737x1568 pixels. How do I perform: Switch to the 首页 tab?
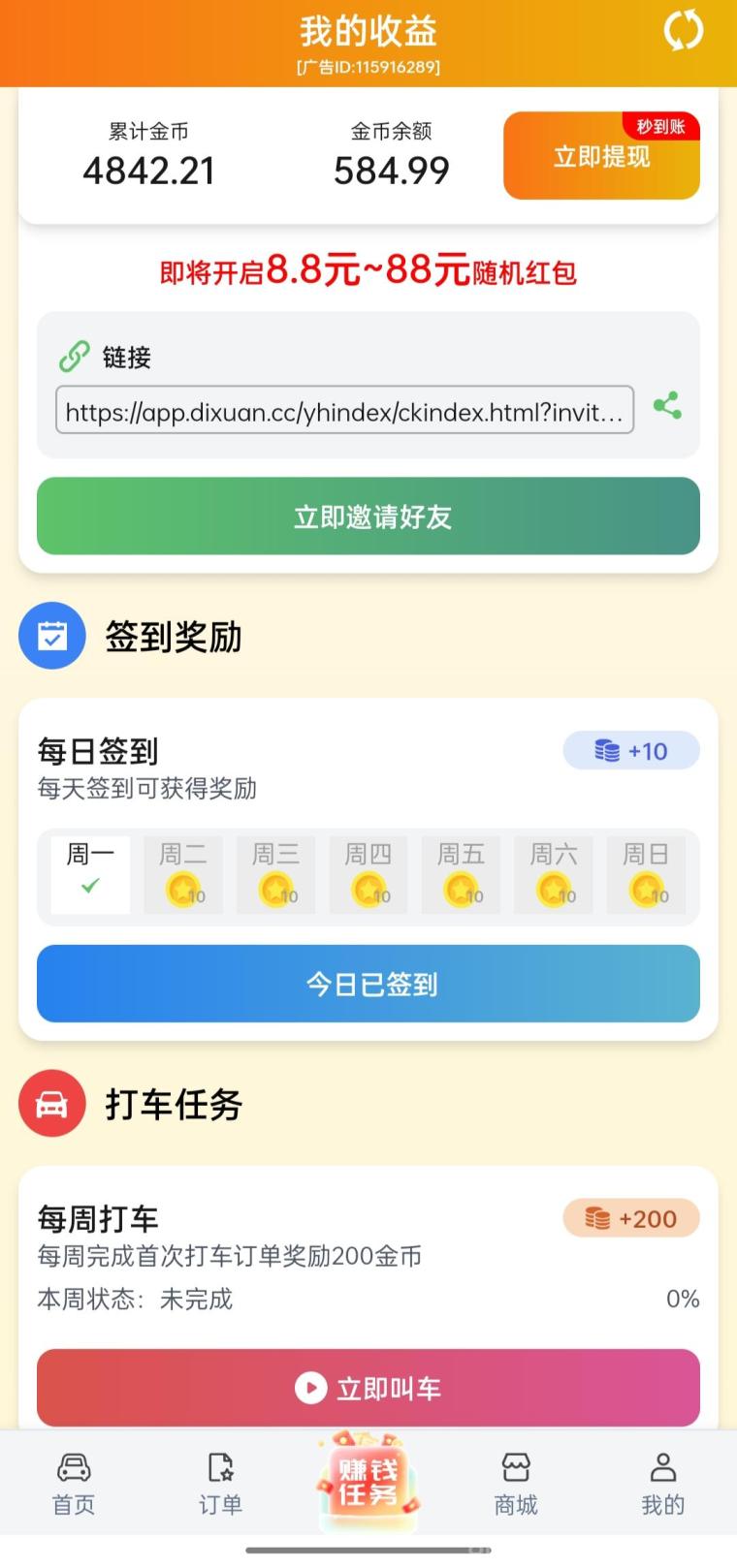click(x=74, y=1483)
